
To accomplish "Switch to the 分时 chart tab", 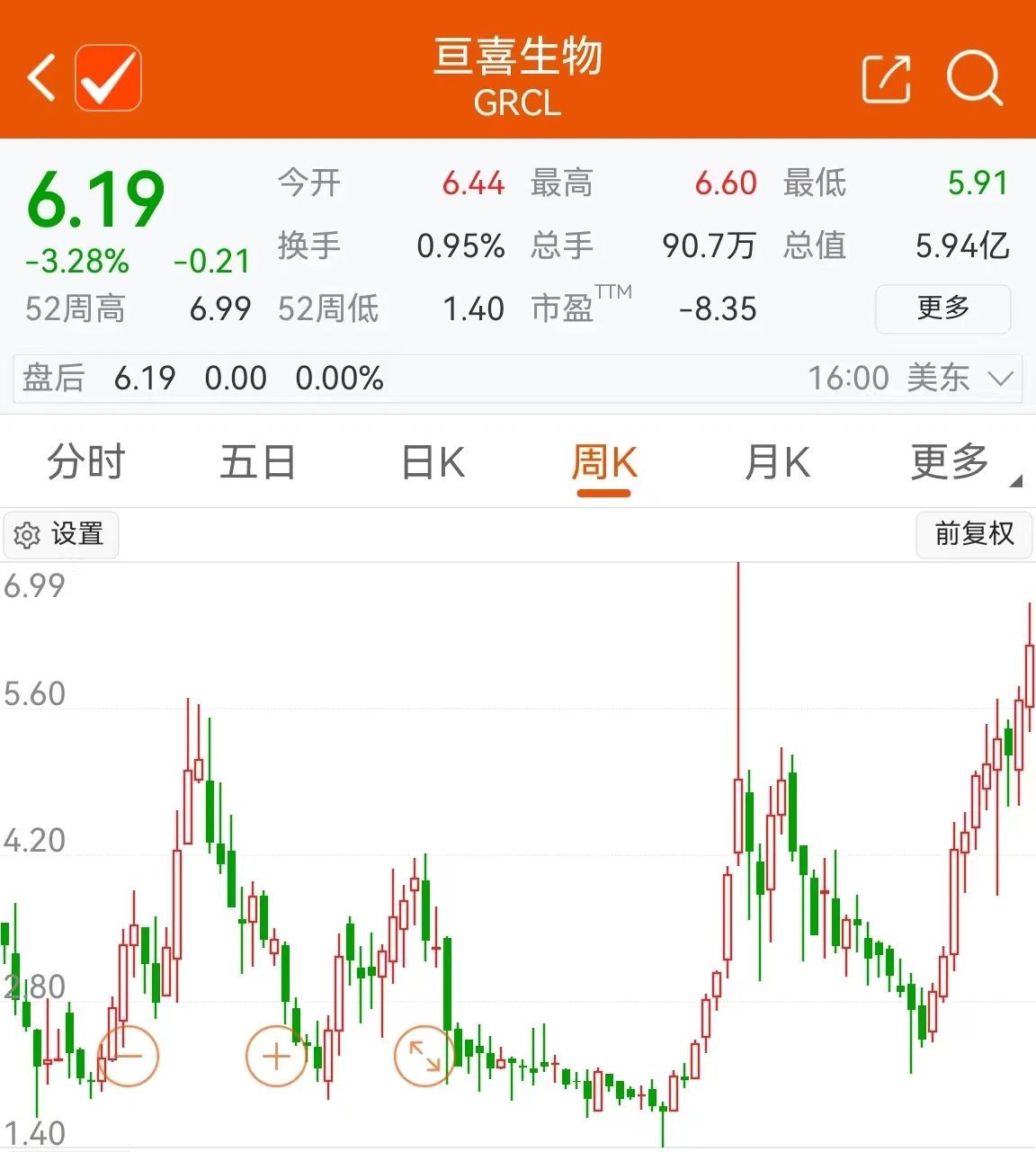I will (x=86, y=463).
